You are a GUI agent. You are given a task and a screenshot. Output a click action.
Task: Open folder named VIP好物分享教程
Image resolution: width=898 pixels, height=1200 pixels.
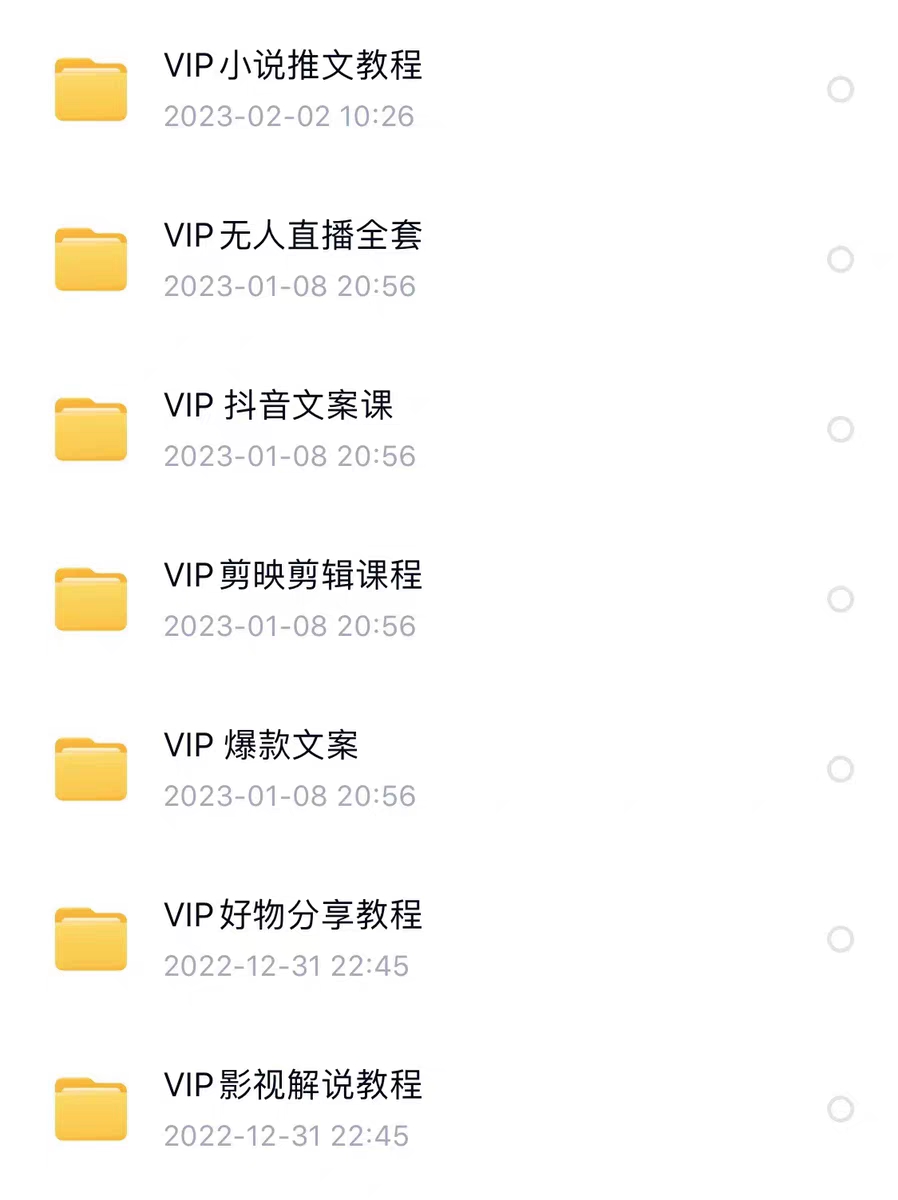pos(292,916)
